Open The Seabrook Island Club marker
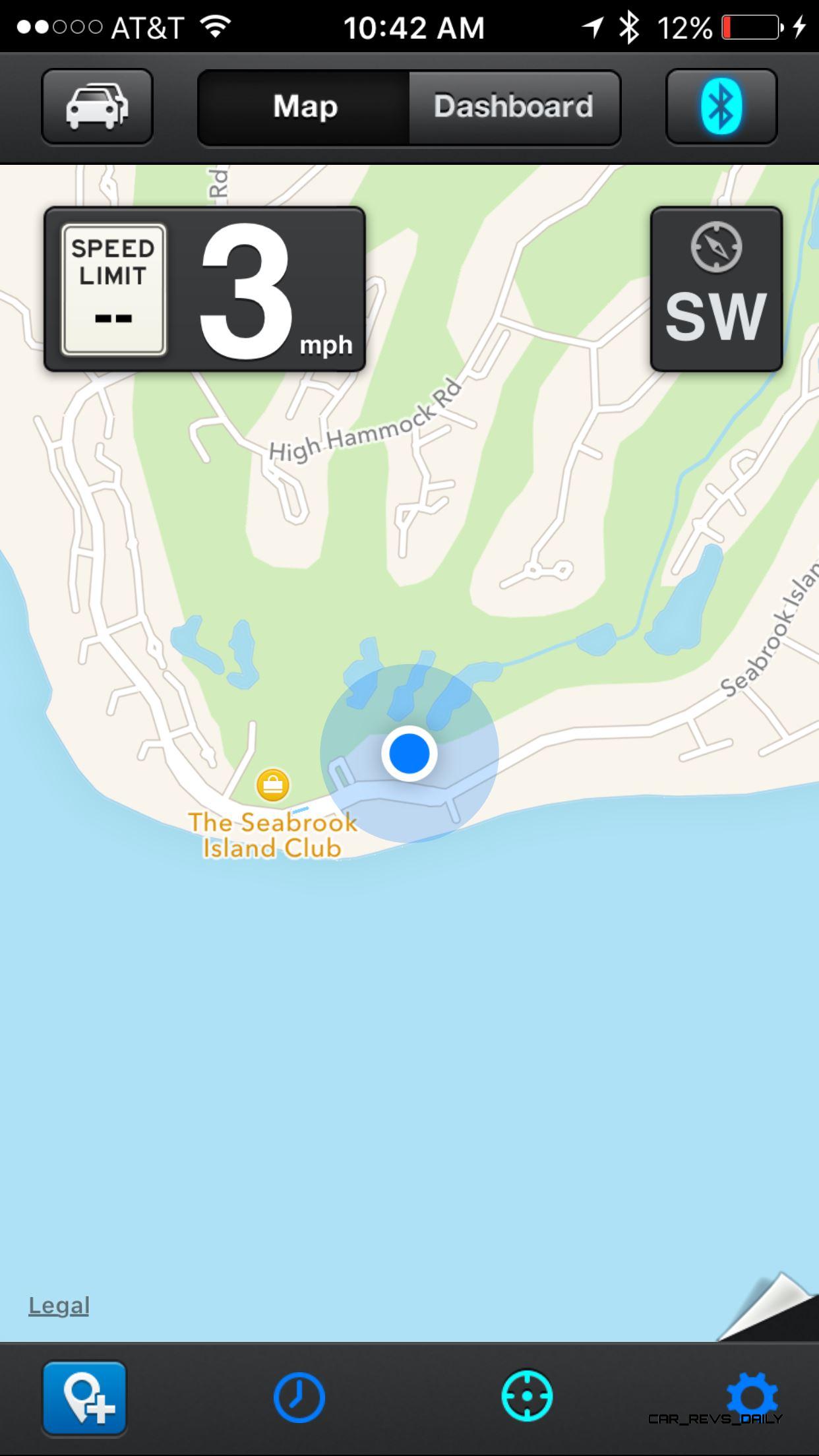 [x=272, y=785]
